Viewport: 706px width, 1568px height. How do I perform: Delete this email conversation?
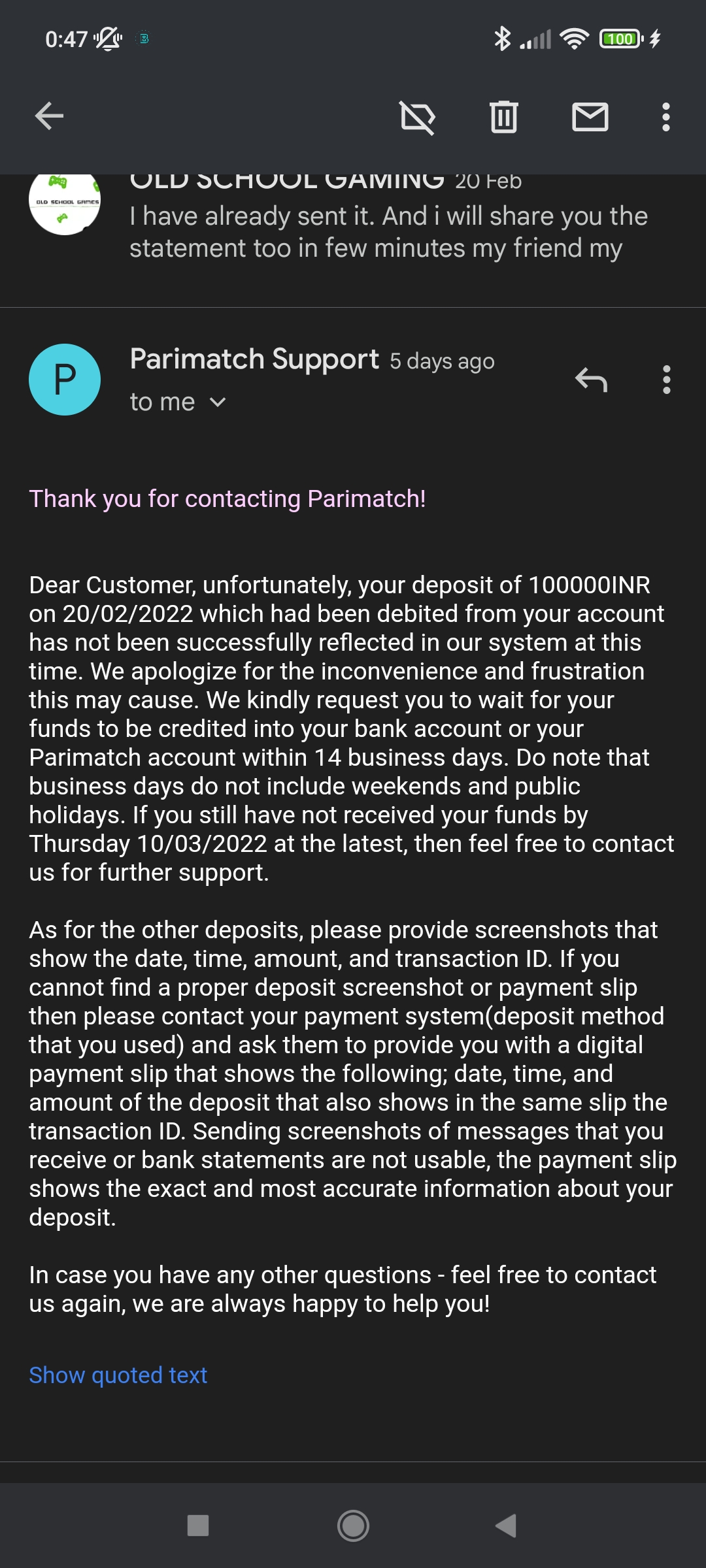click(503, 118)
